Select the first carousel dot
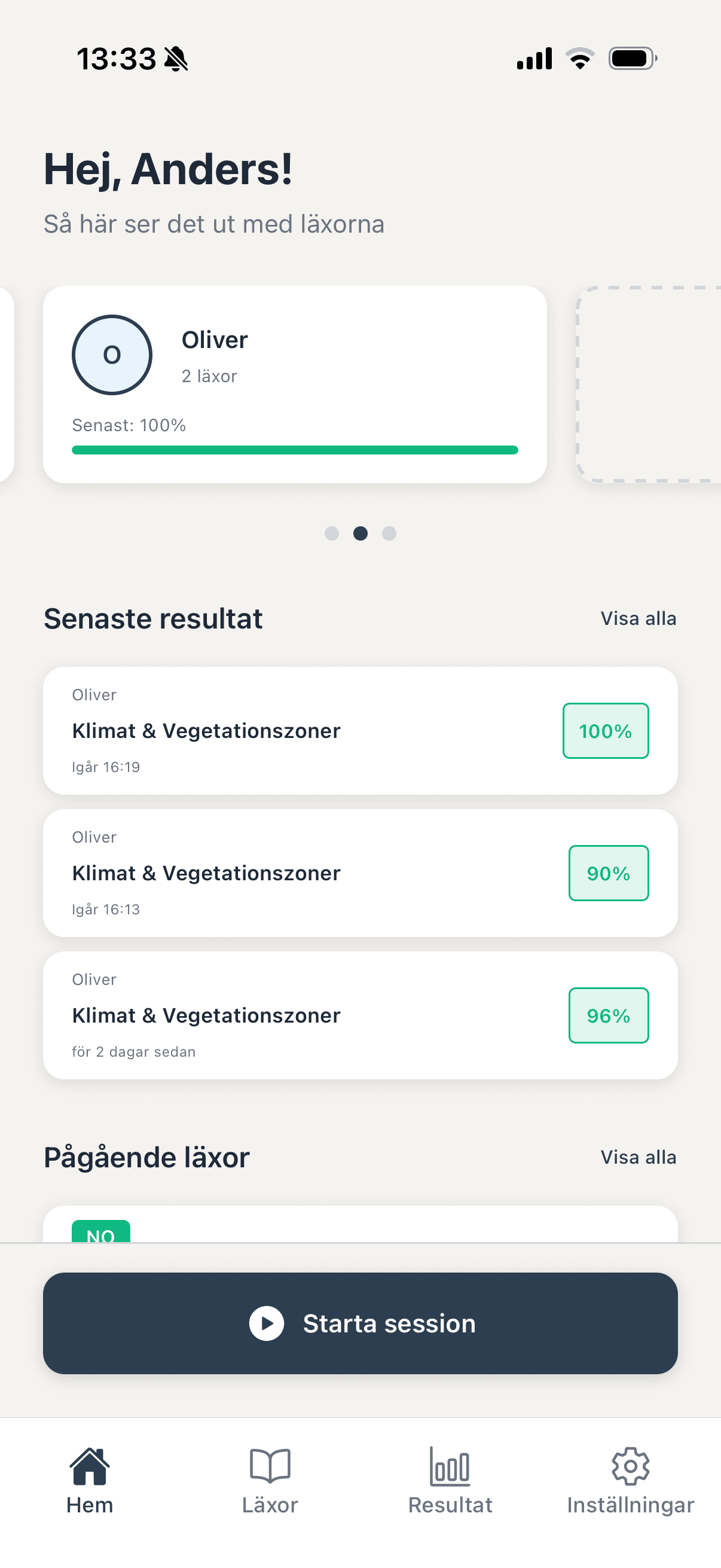Viewport: 721px width, 1568px height. pyautogui.click(x=332, y=534)
